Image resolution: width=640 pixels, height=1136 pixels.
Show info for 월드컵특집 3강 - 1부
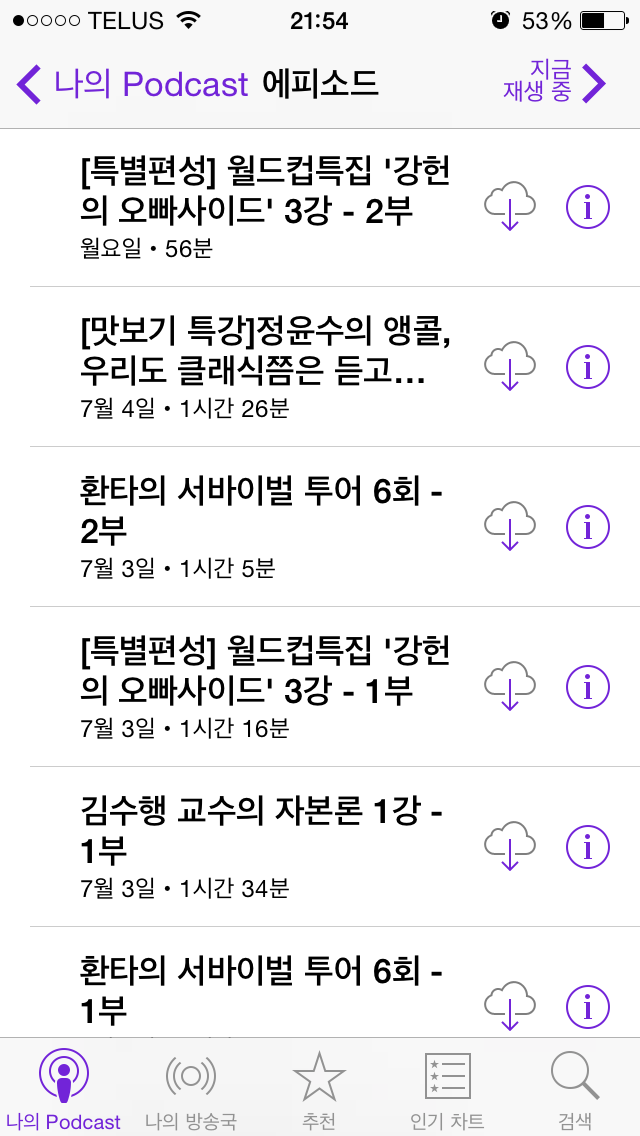point(588,687)
